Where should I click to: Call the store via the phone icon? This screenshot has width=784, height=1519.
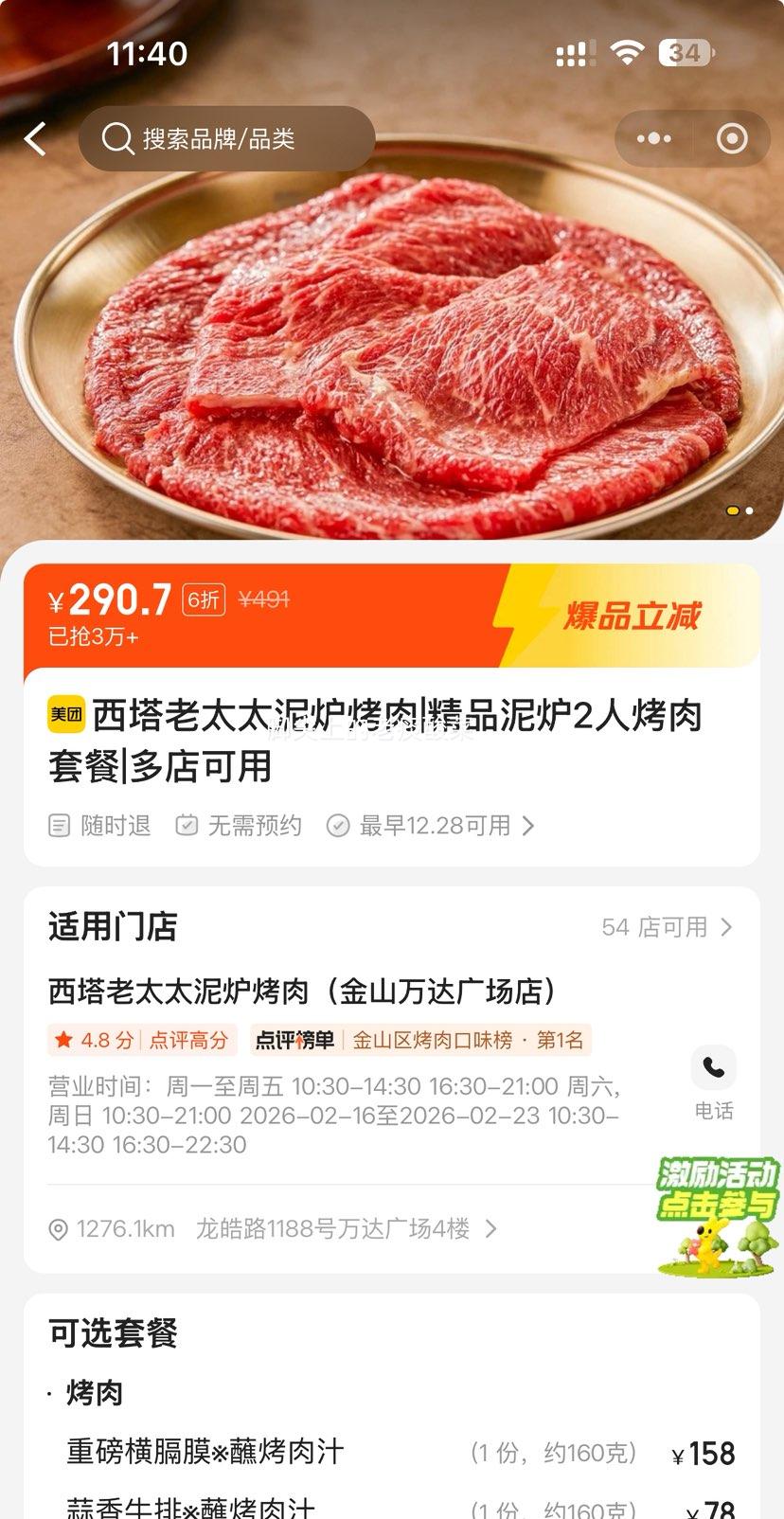(x=713, y=1067)
